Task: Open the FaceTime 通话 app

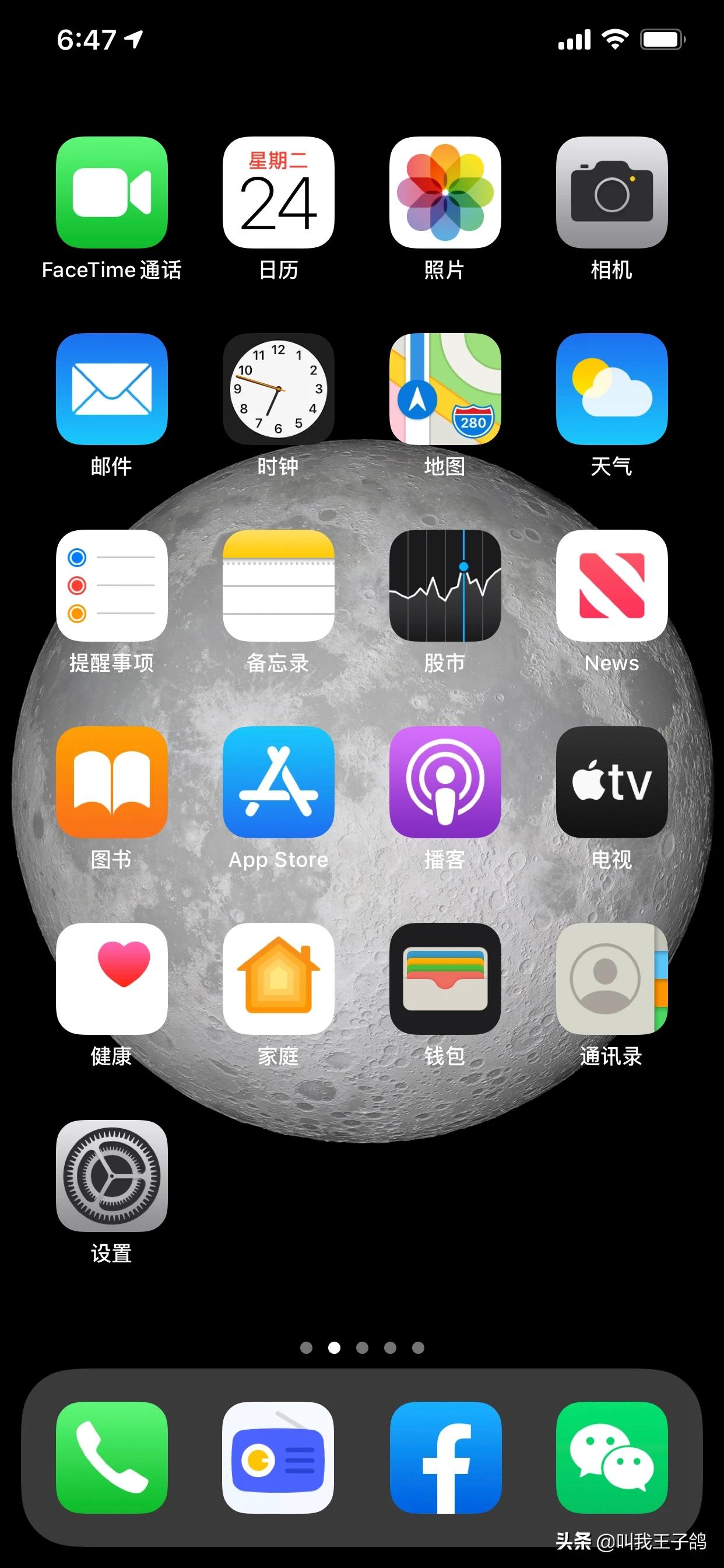Action: 113,194
